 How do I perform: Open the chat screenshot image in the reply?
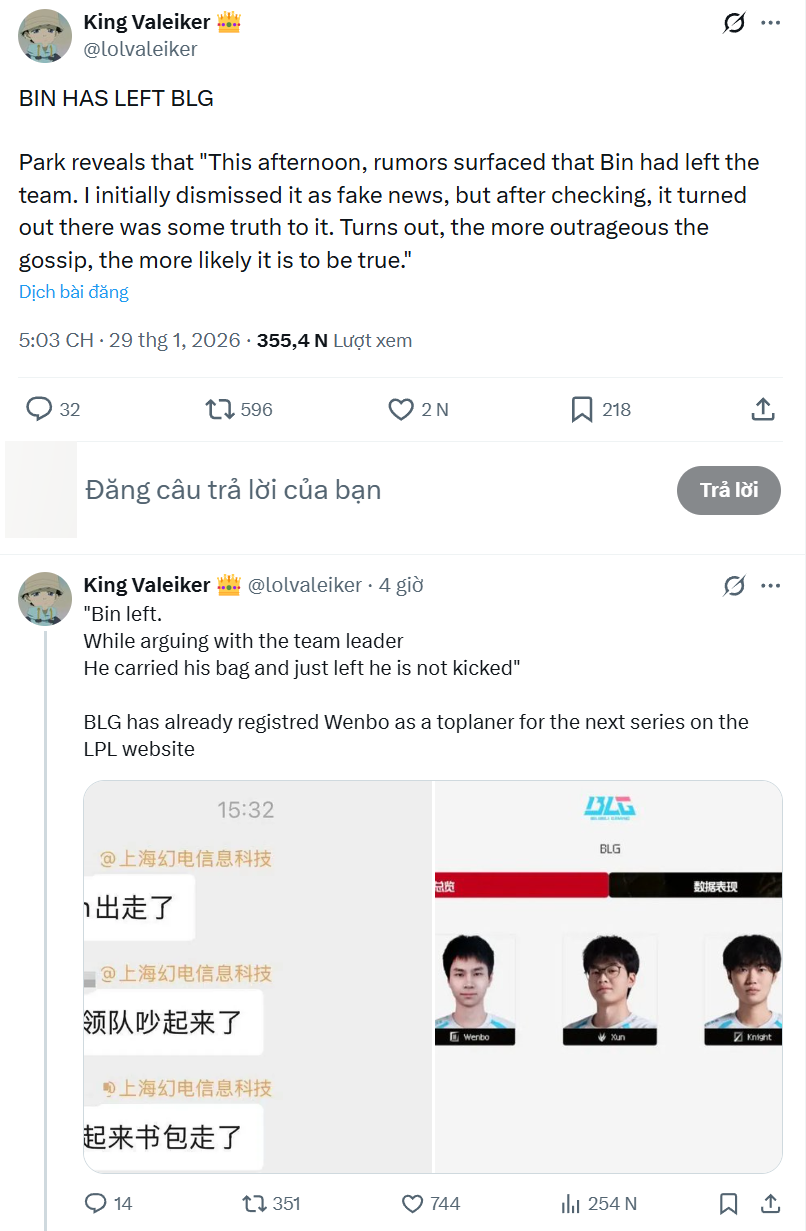pyautogui.click(x=257, y=976)
